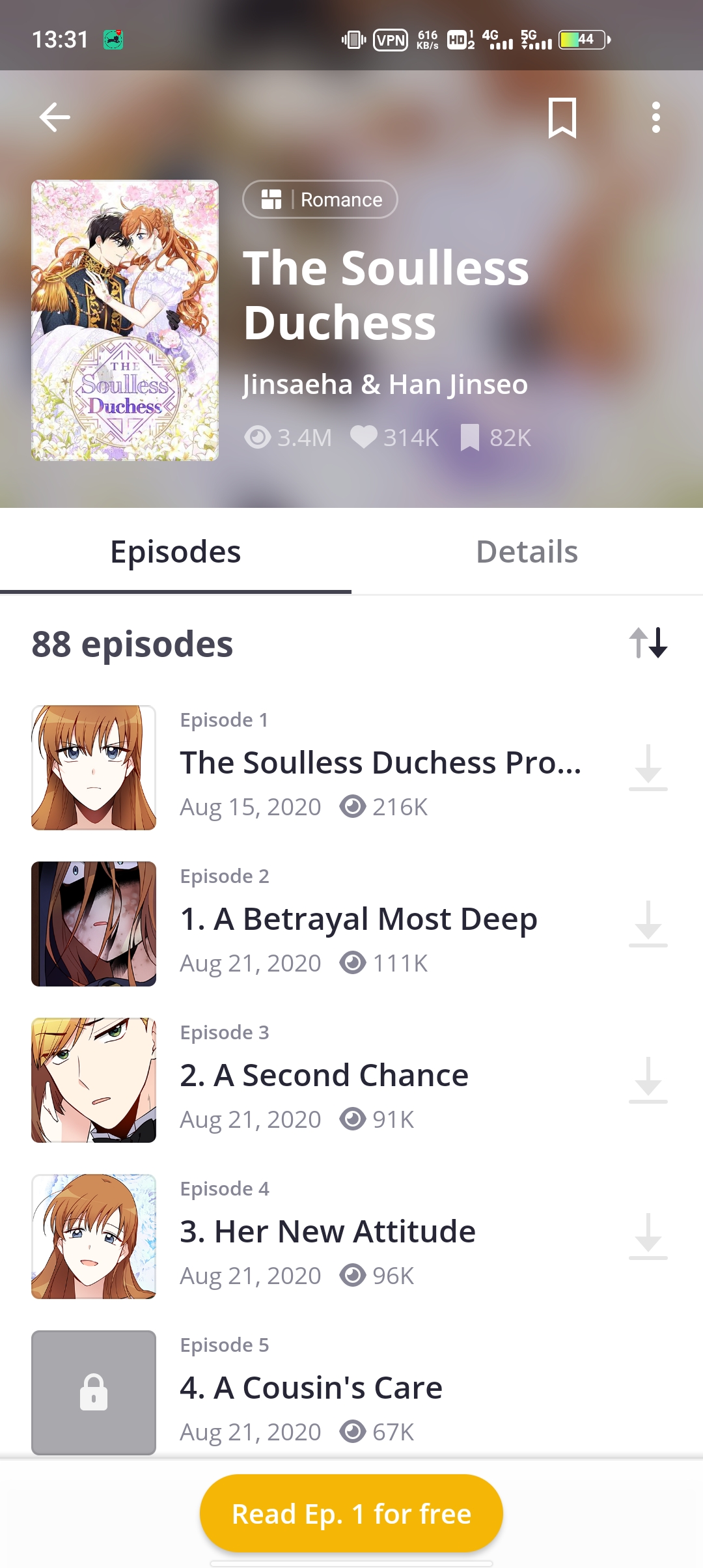This screenshot has height=1568, width=703.
Task: Tap Read Ep. 1 for free button
Action: [x=351, y=1513]
